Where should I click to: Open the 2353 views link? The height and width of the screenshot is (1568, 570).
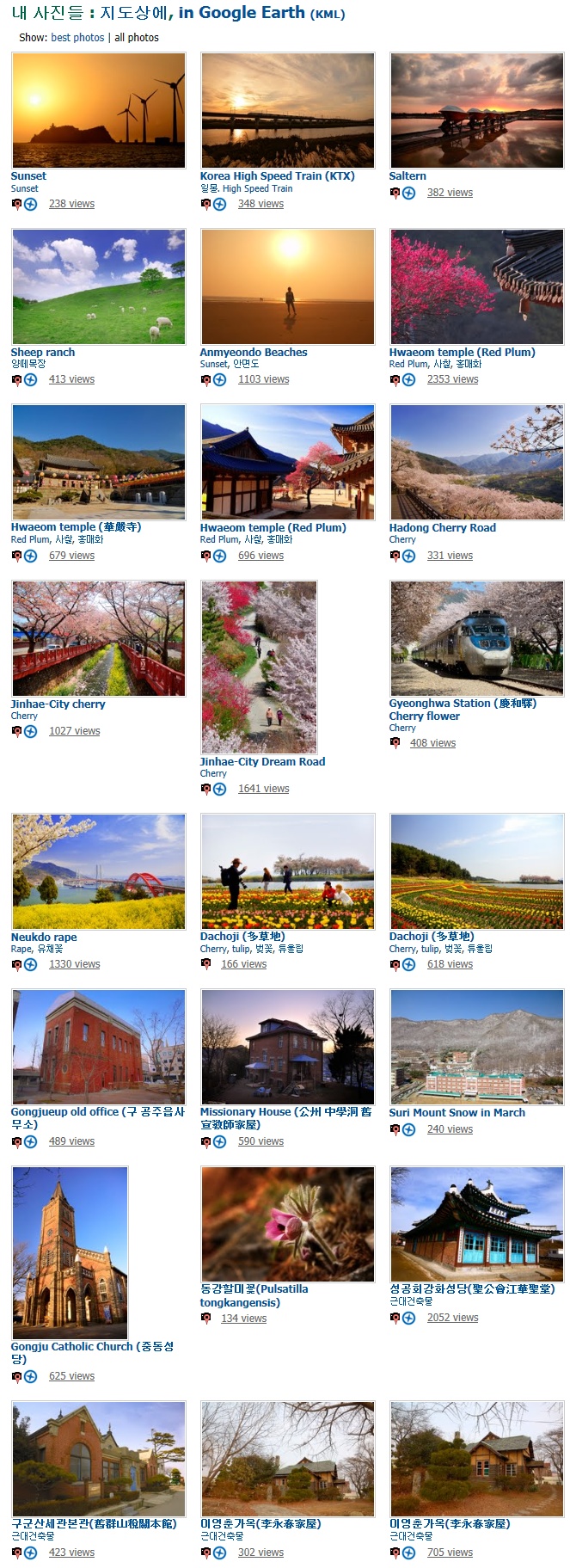[x=452, y=379]
